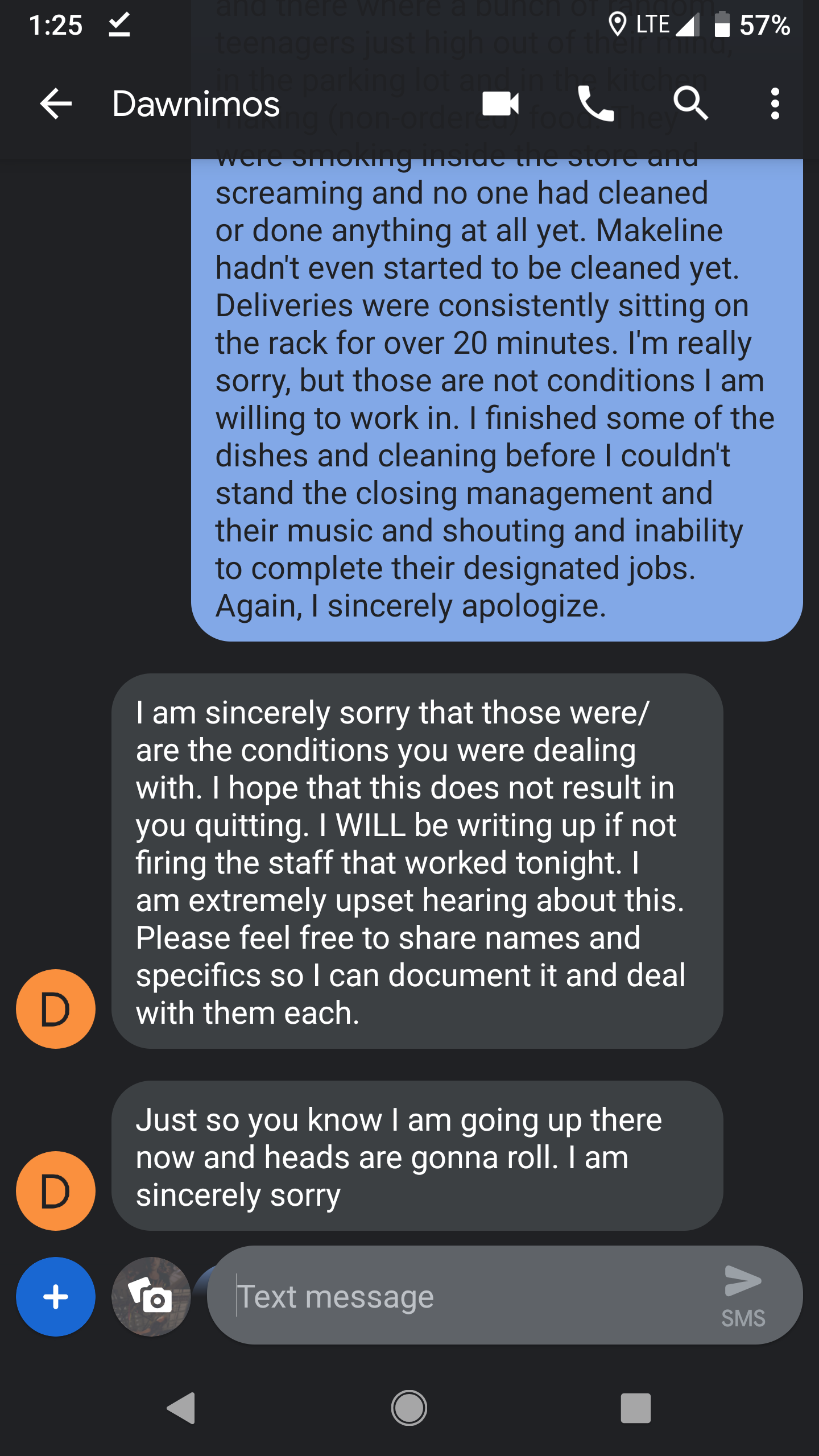Open recent apps from navigation bar
Image resolution: width=819 pixels, height=1456 pixels.
pyautogui.click(x=635, y=1408)
